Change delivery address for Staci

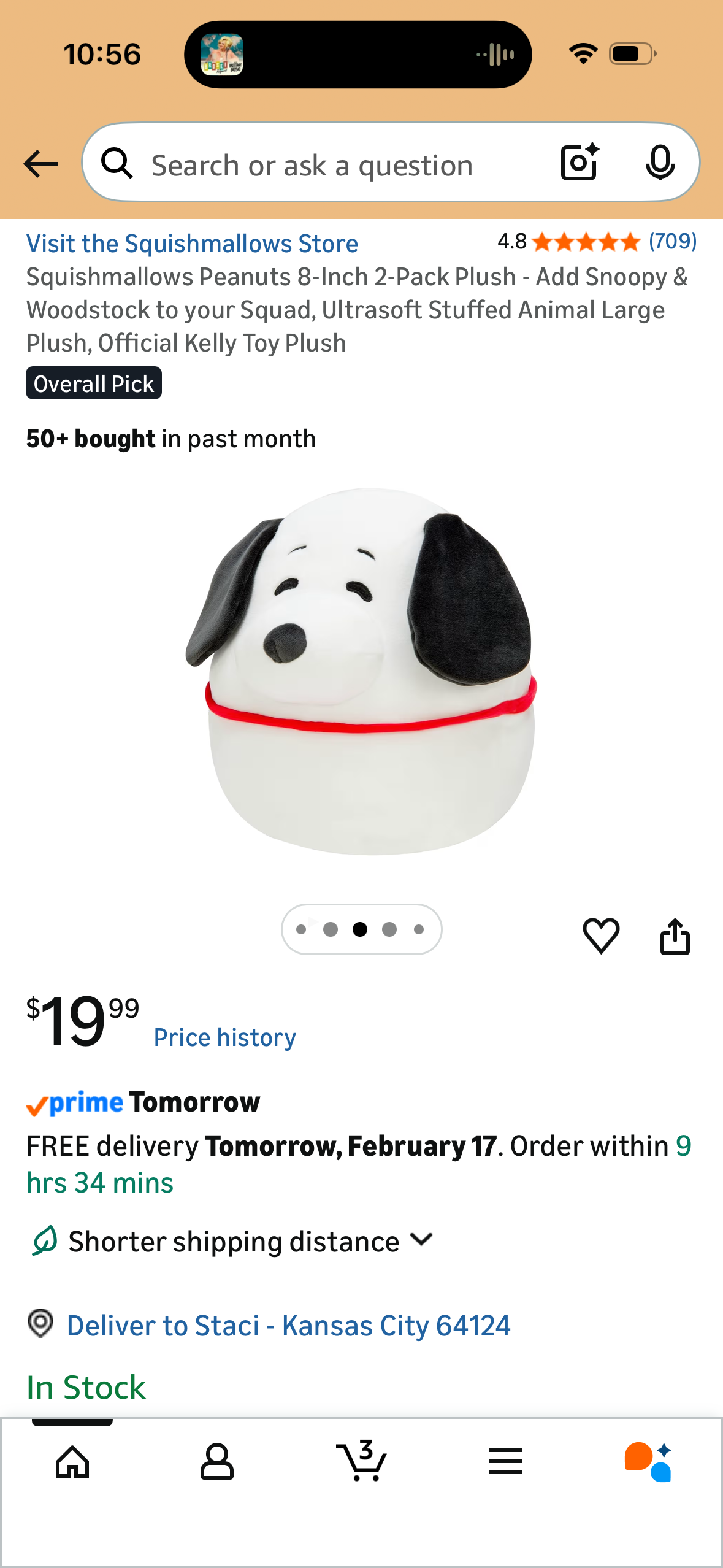[x=288, y=1325]
